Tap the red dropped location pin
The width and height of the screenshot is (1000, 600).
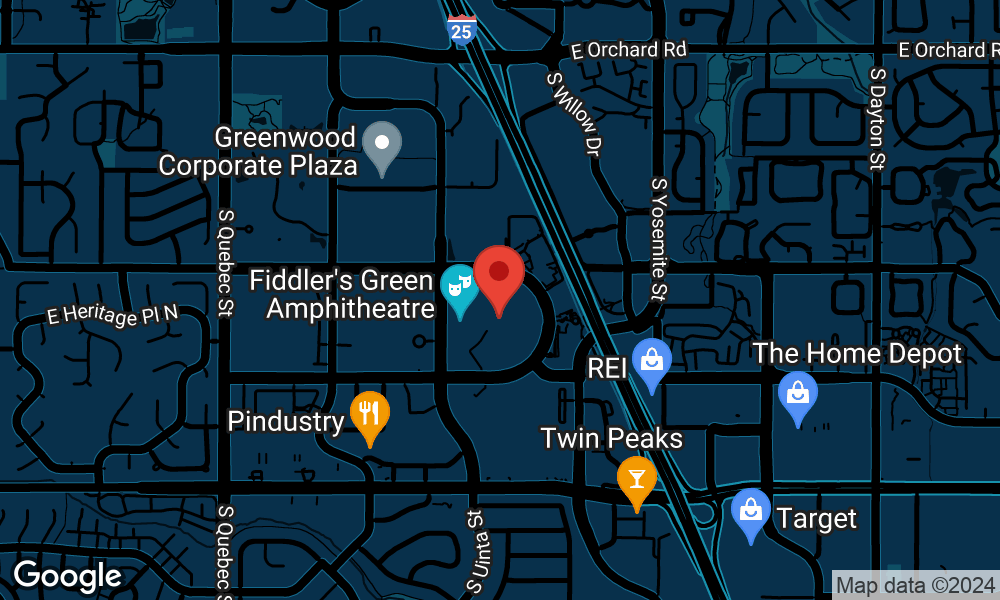pyautogui.click(x=499, y=274)
